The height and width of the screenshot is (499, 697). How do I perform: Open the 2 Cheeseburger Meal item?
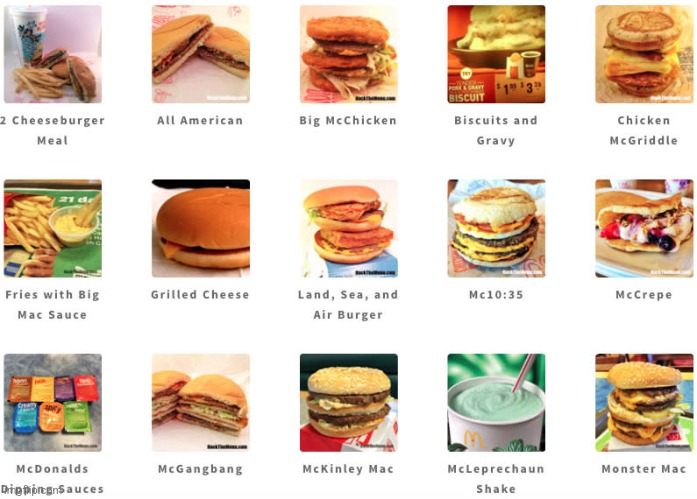click(52, 54)
